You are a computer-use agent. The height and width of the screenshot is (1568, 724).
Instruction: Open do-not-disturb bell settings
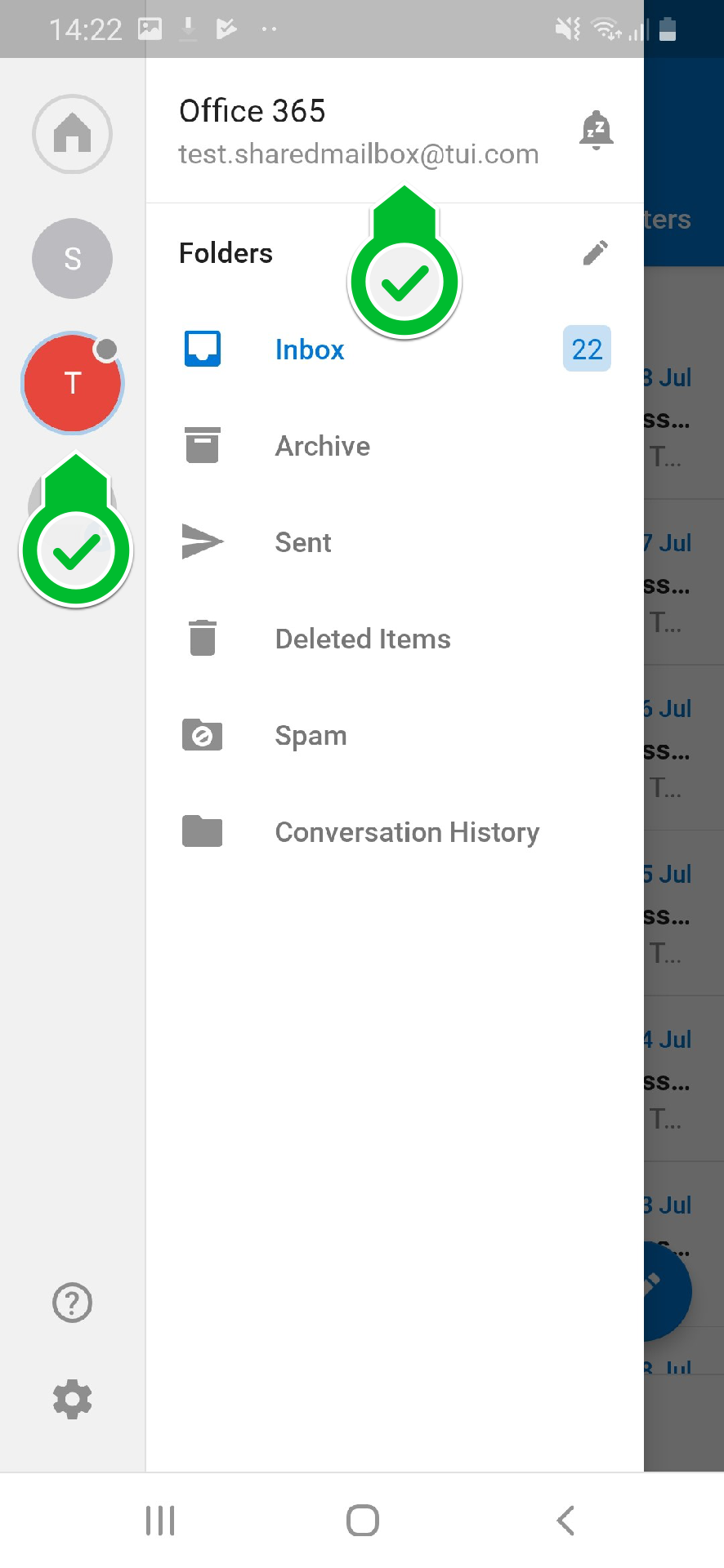tap(596, 131)
